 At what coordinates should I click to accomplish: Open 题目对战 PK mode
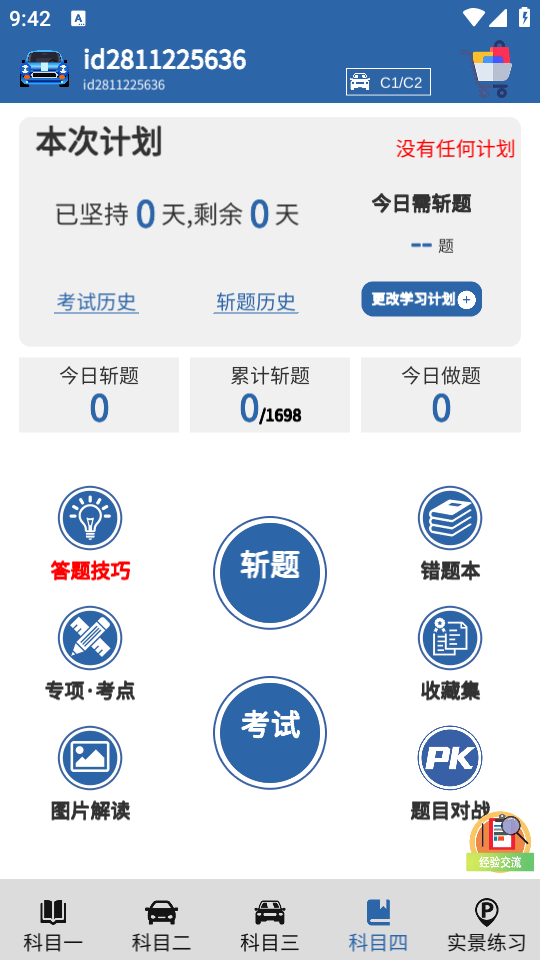coord(450,774)
